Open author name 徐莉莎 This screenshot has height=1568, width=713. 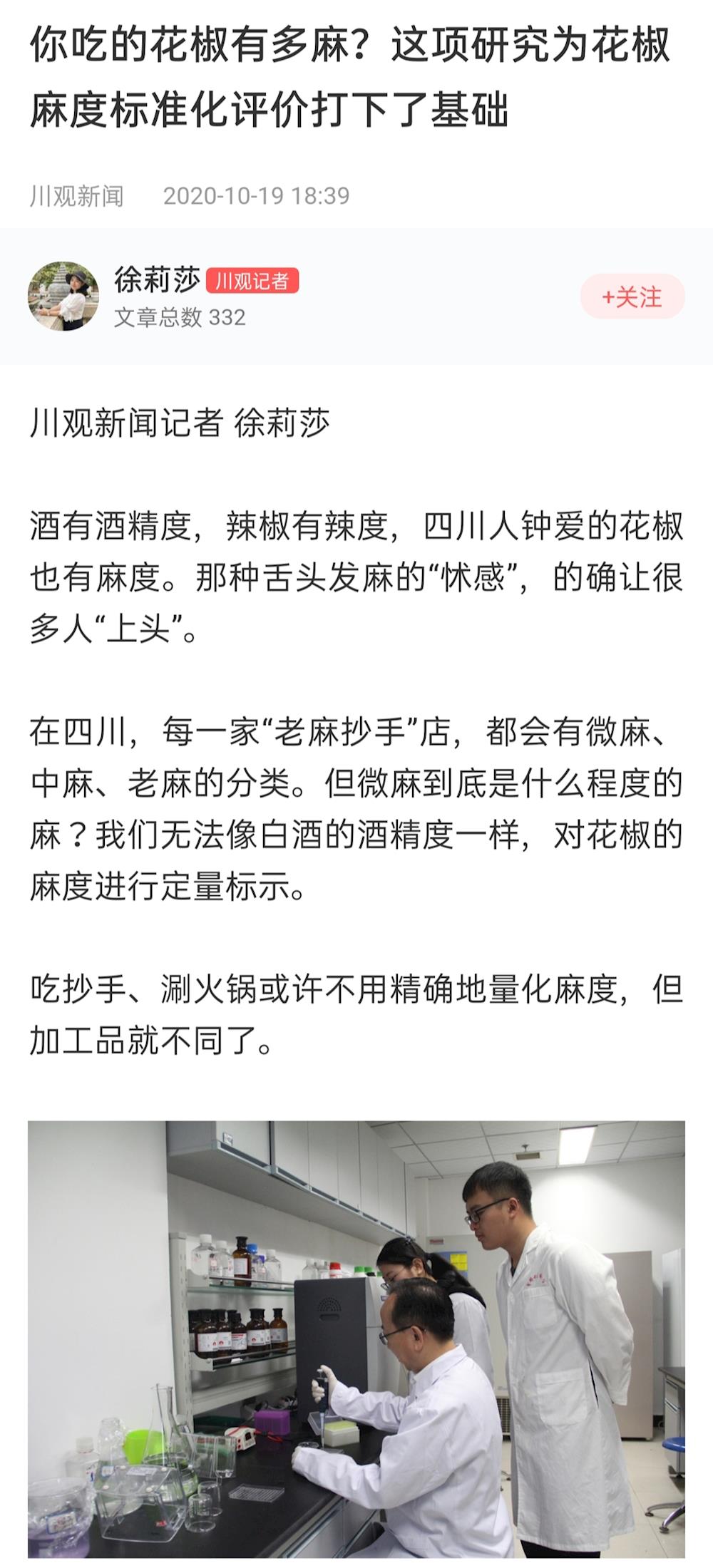[157, 280]
